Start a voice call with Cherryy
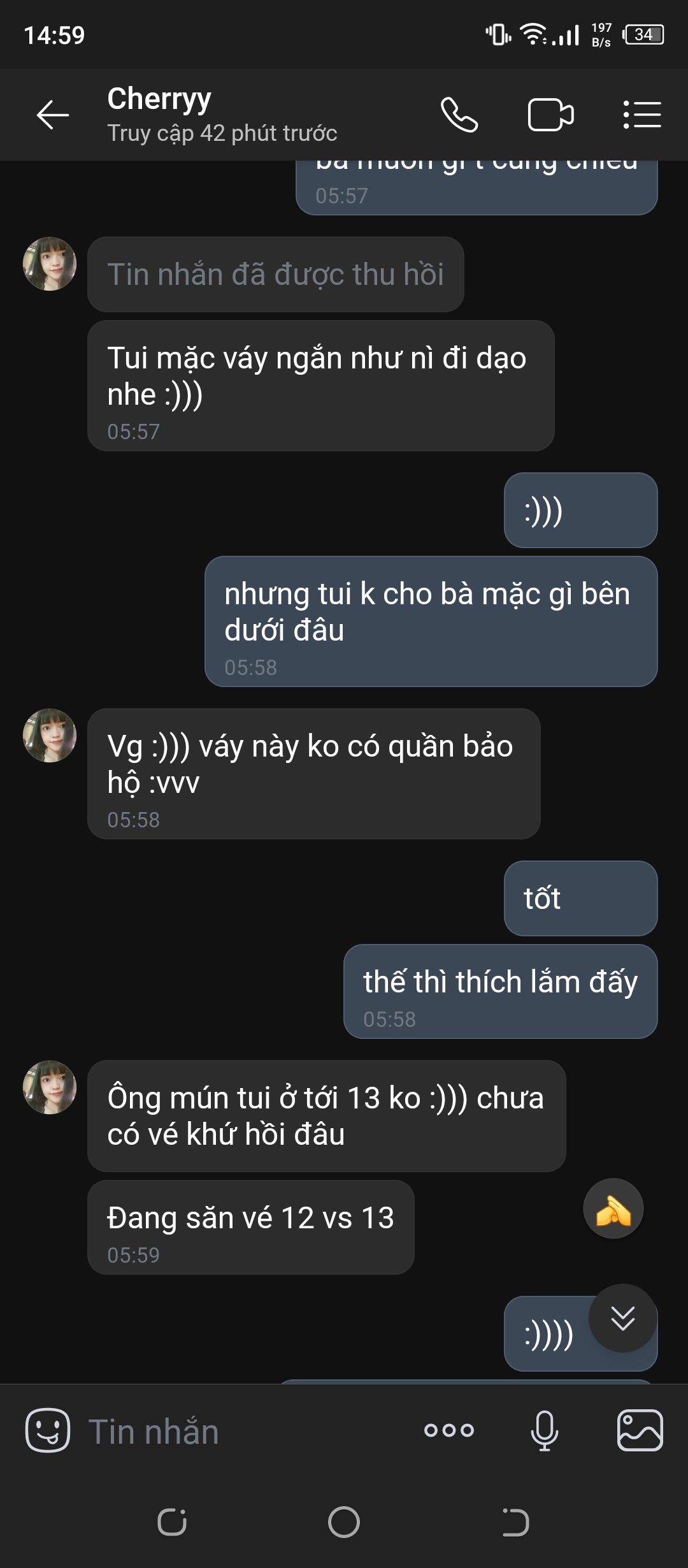Screen dimensions: 688x1568 click(x=459, y=115)
